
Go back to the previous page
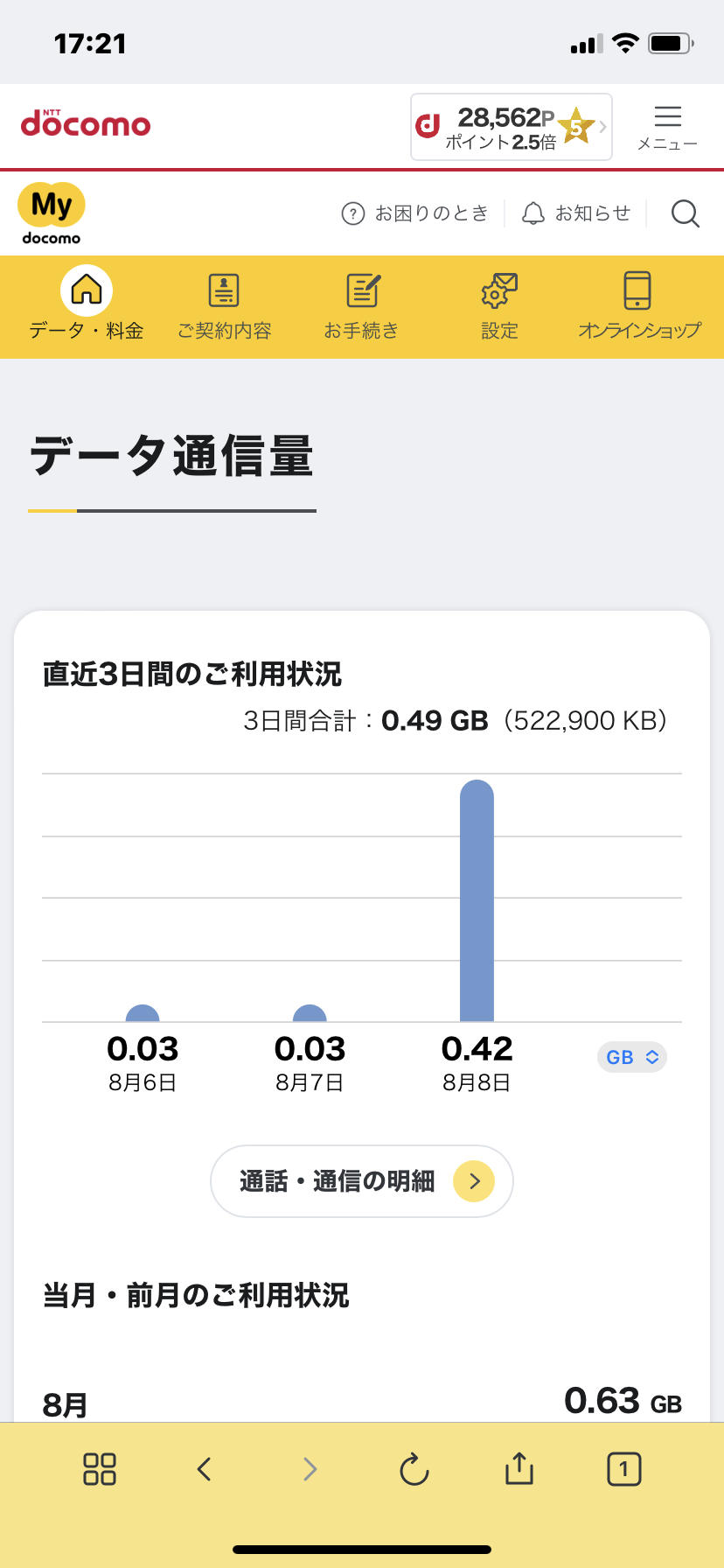tap(205, 1469)
